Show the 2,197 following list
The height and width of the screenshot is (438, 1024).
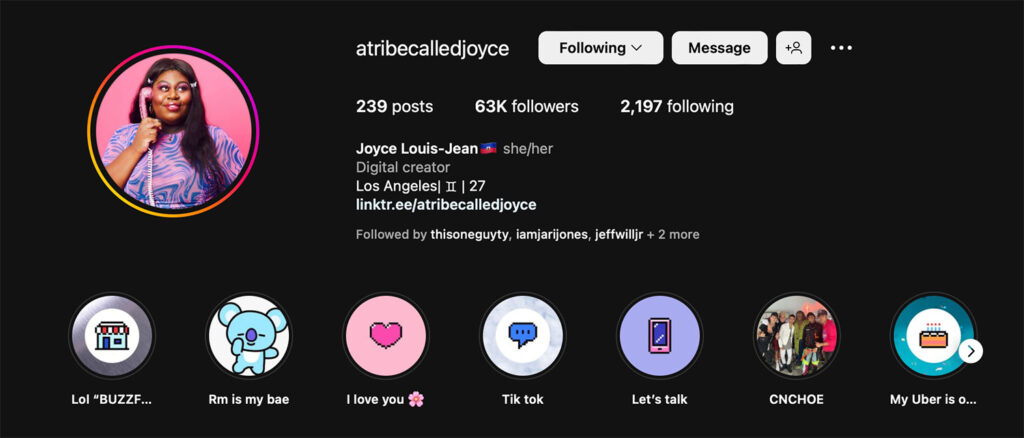tap(676, 106)
